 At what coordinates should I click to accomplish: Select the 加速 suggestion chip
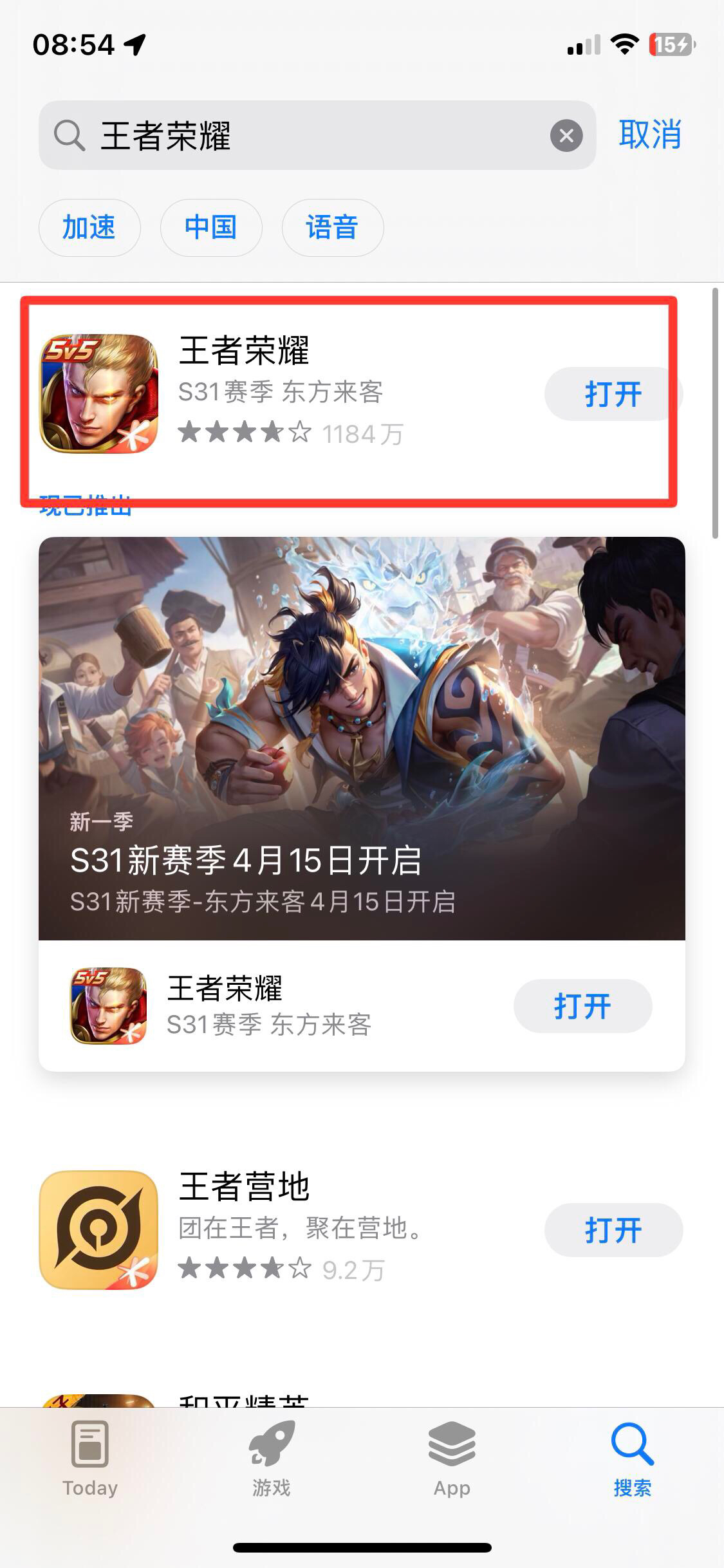point(89,227)
